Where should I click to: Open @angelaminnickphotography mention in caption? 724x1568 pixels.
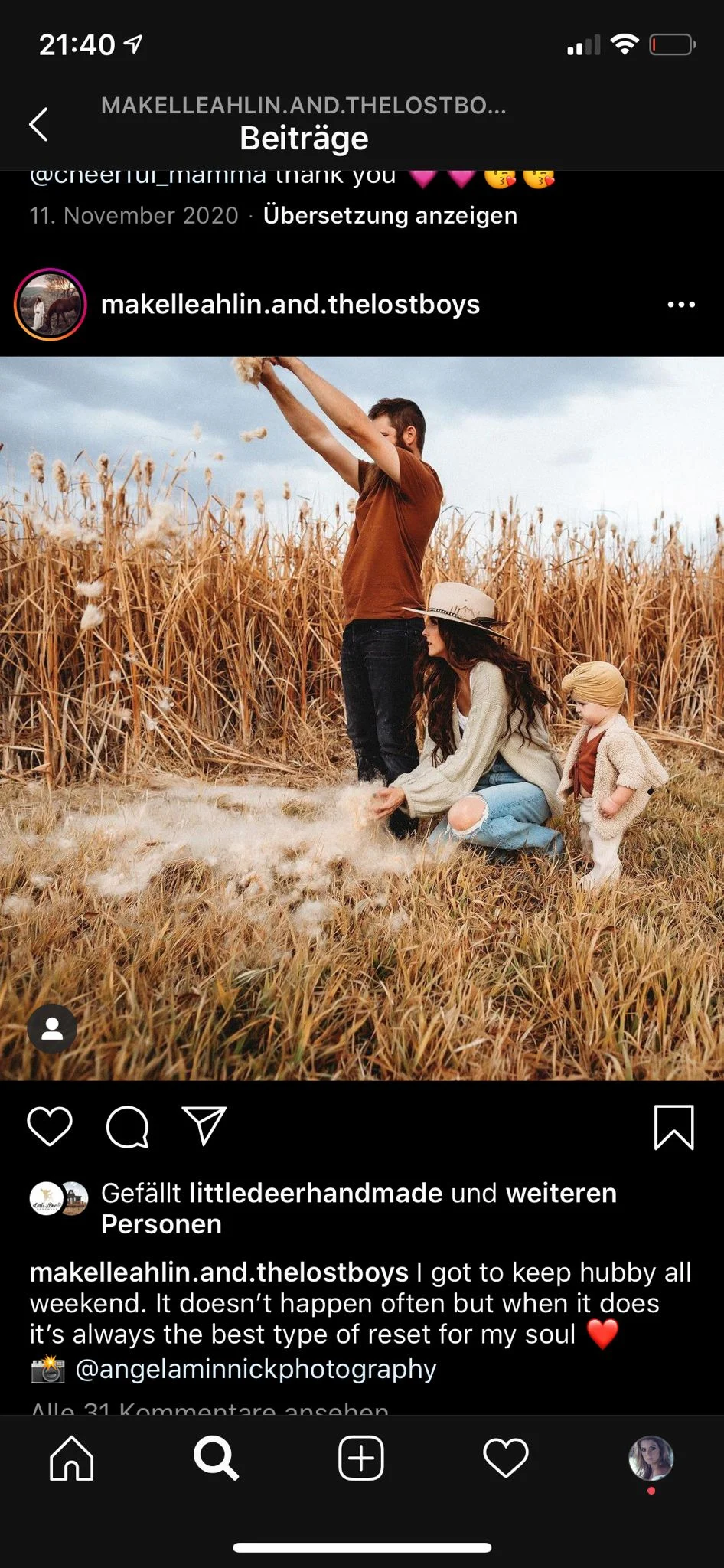[256, 1368]
